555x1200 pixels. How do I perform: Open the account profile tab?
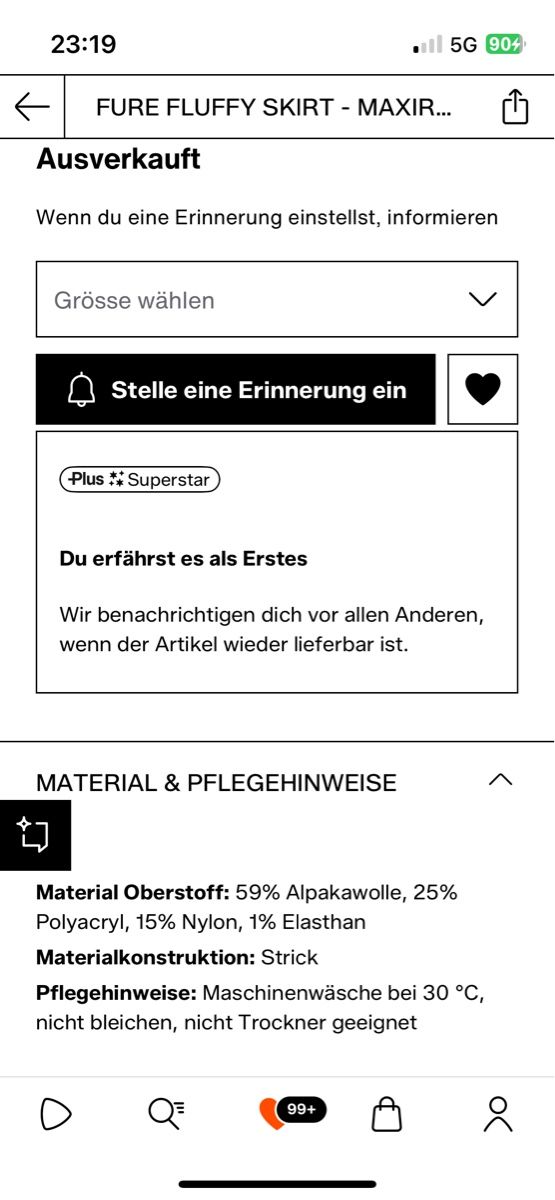pyautogui.click(x=498, y=1113)
